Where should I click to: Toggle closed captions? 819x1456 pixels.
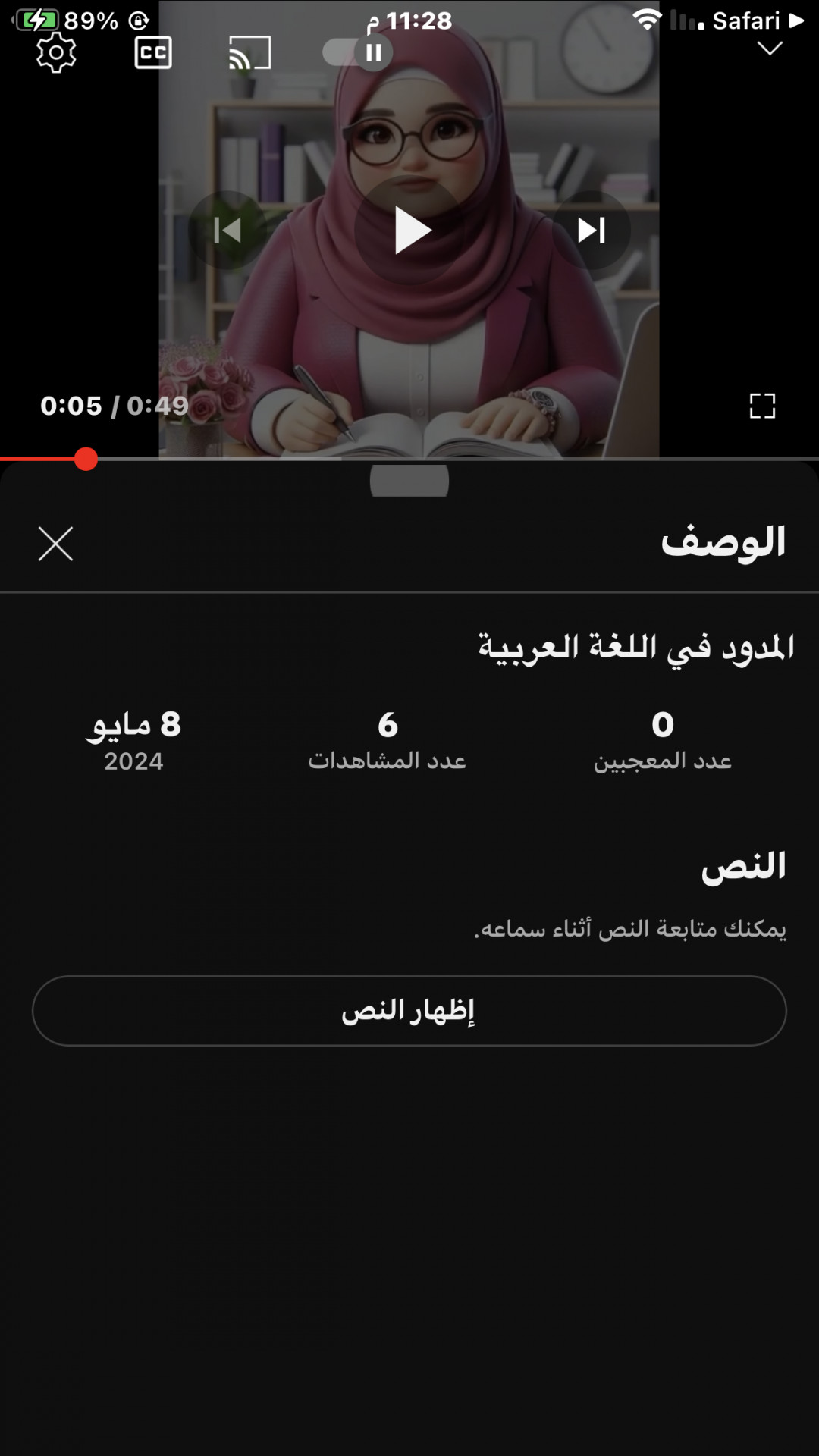pyautogui.click(x=153, y=53)
